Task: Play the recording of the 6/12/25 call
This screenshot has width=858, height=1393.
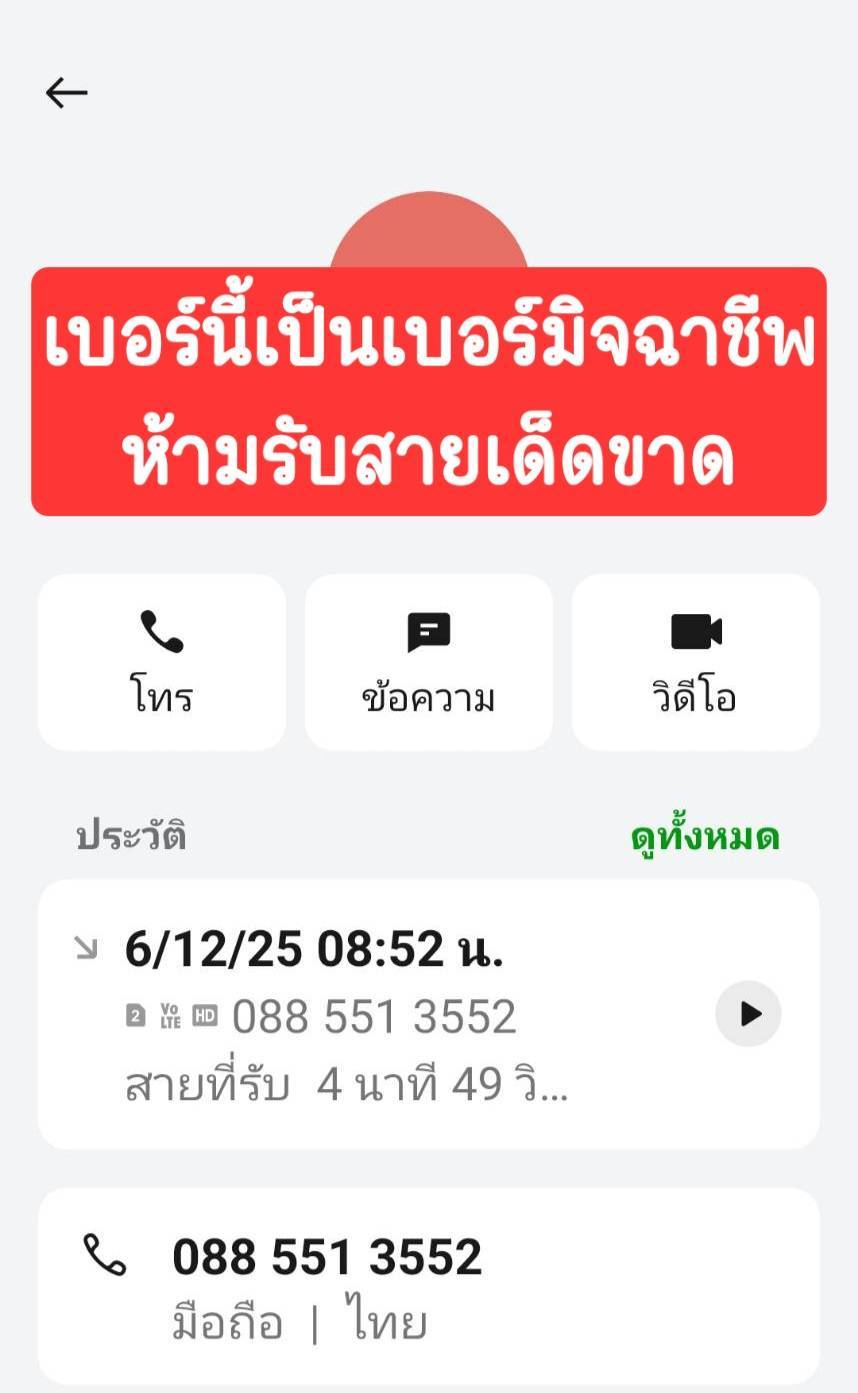Action: click(x=748, y=1014)
